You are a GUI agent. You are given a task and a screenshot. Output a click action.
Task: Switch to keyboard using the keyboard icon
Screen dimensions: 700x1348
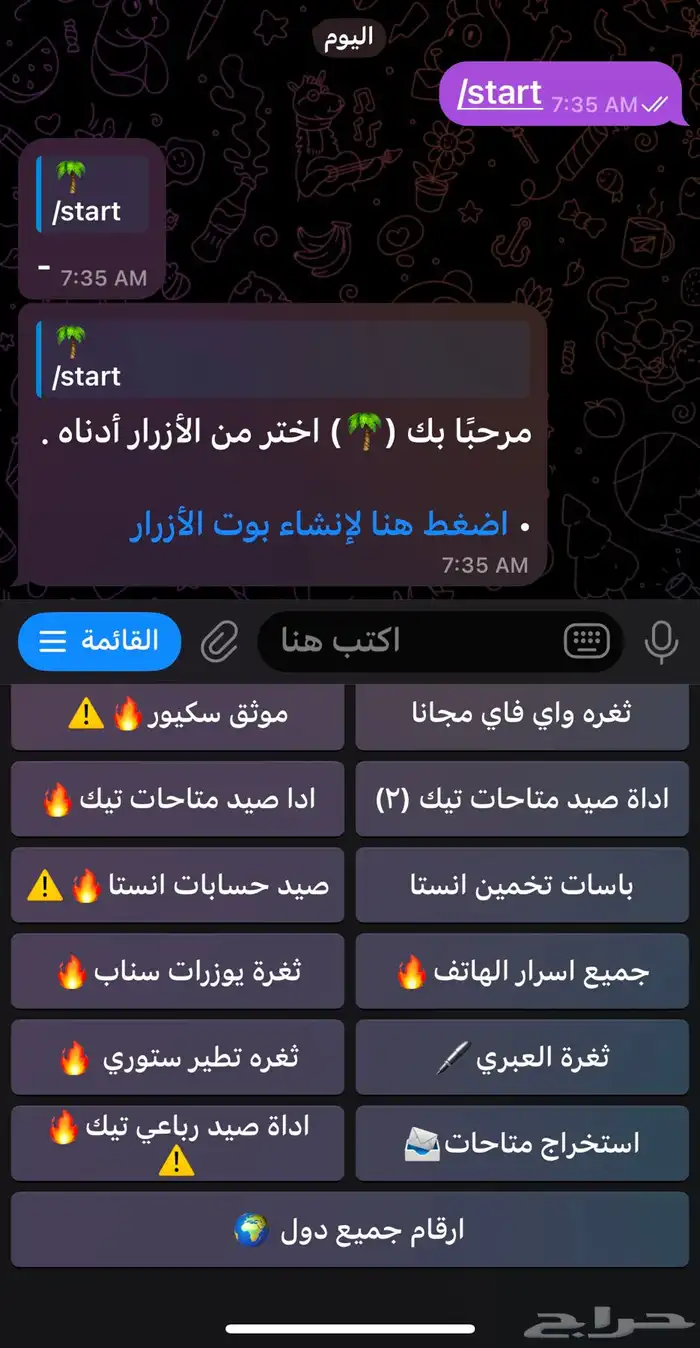(586, 641)
